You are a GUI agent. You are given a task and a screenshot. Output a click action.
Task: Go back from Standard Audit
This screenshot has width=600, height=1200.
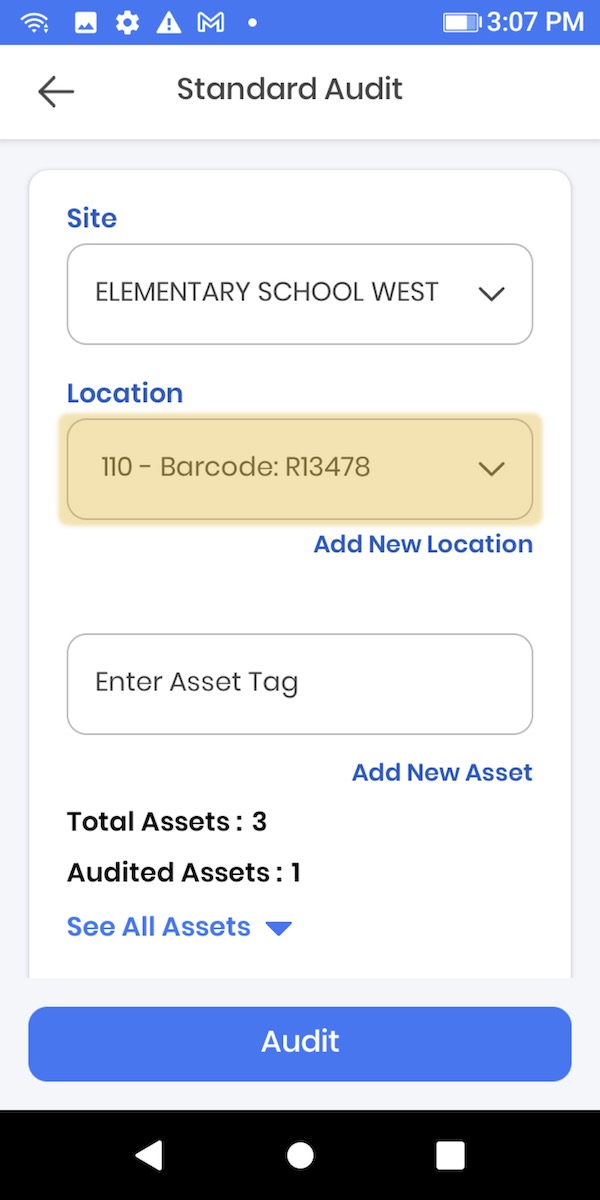click(x=56, y=91)
